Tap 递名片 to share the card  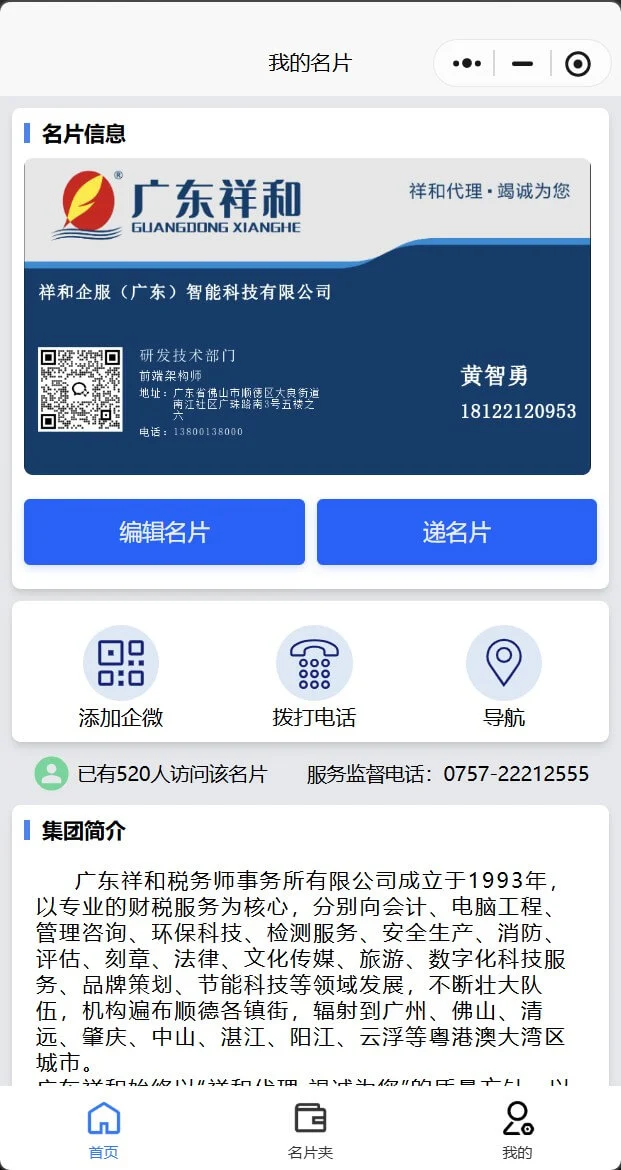456,532
